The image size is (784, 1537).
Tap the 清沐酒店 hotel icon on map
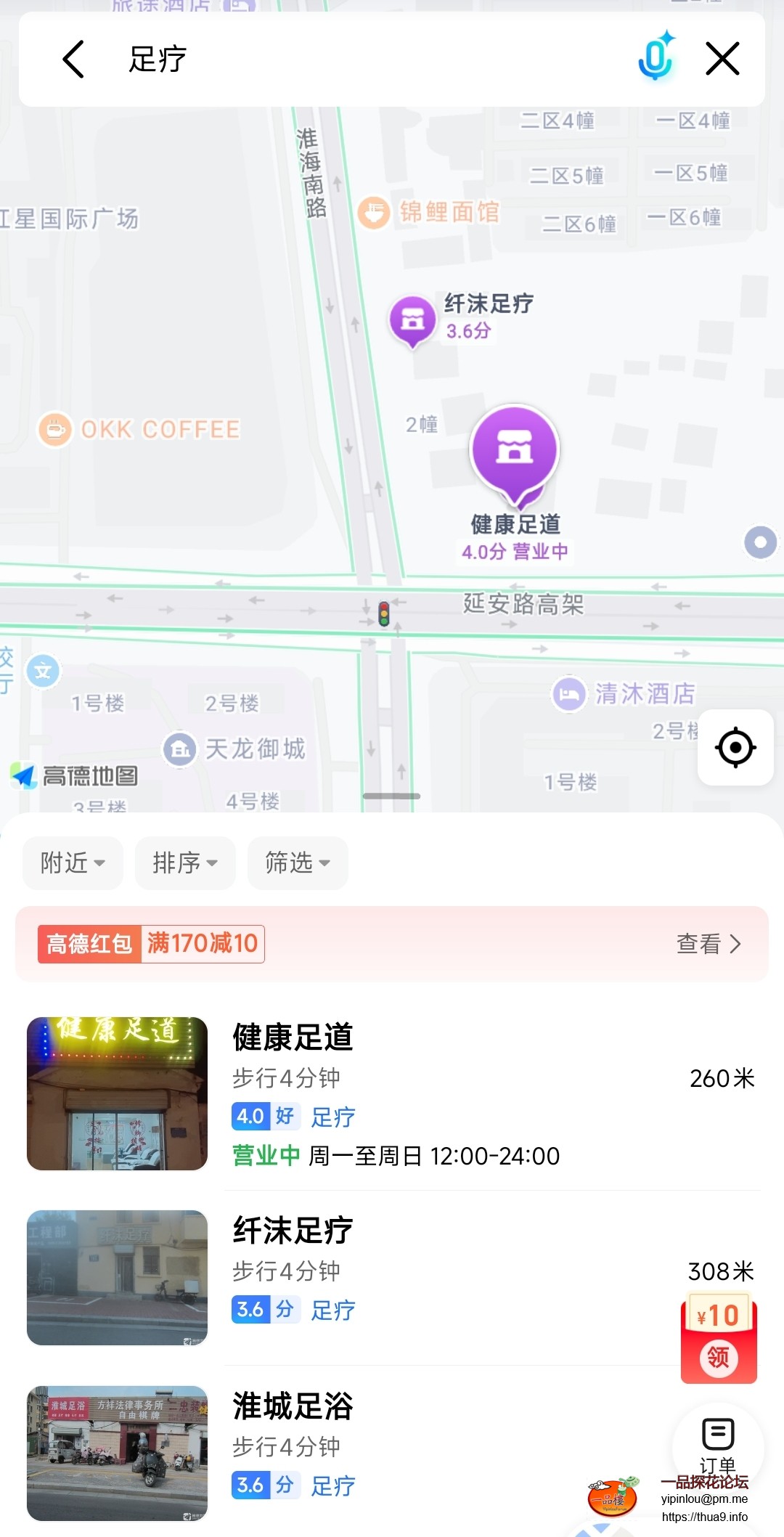(570, 694)
